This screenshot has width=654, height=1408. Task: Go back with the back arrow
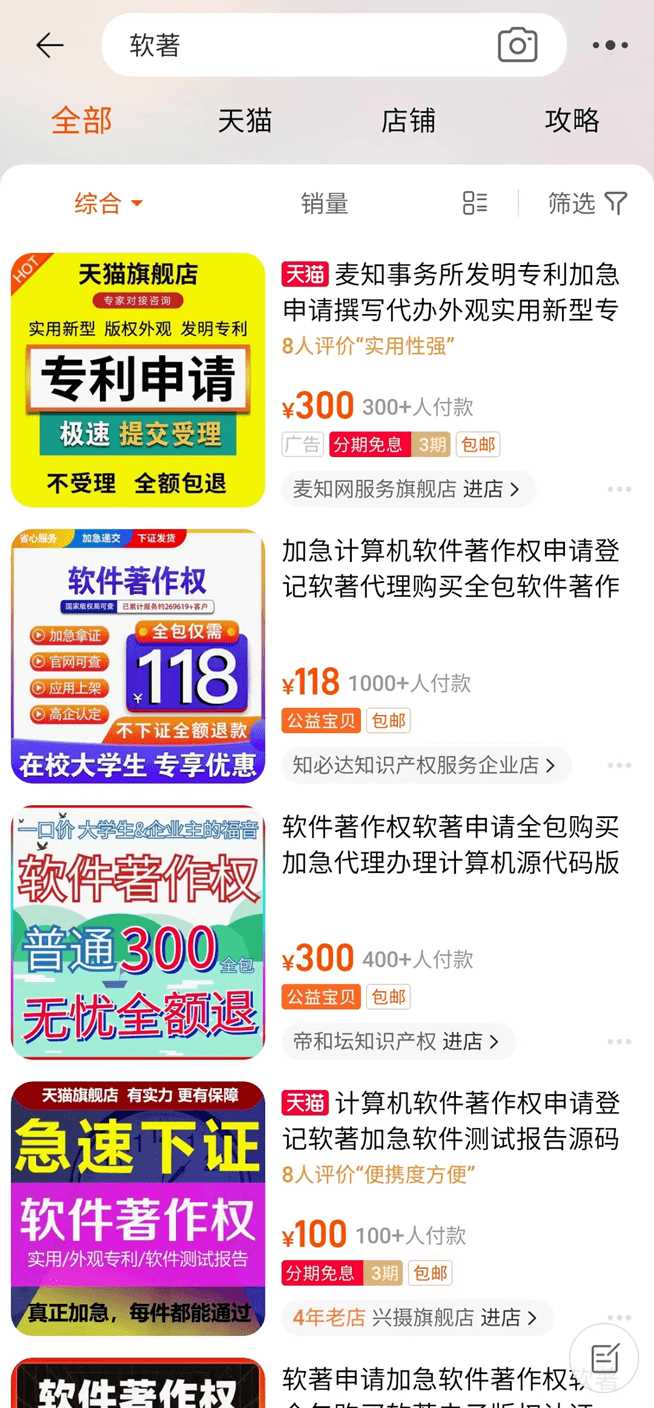[49, 45]
